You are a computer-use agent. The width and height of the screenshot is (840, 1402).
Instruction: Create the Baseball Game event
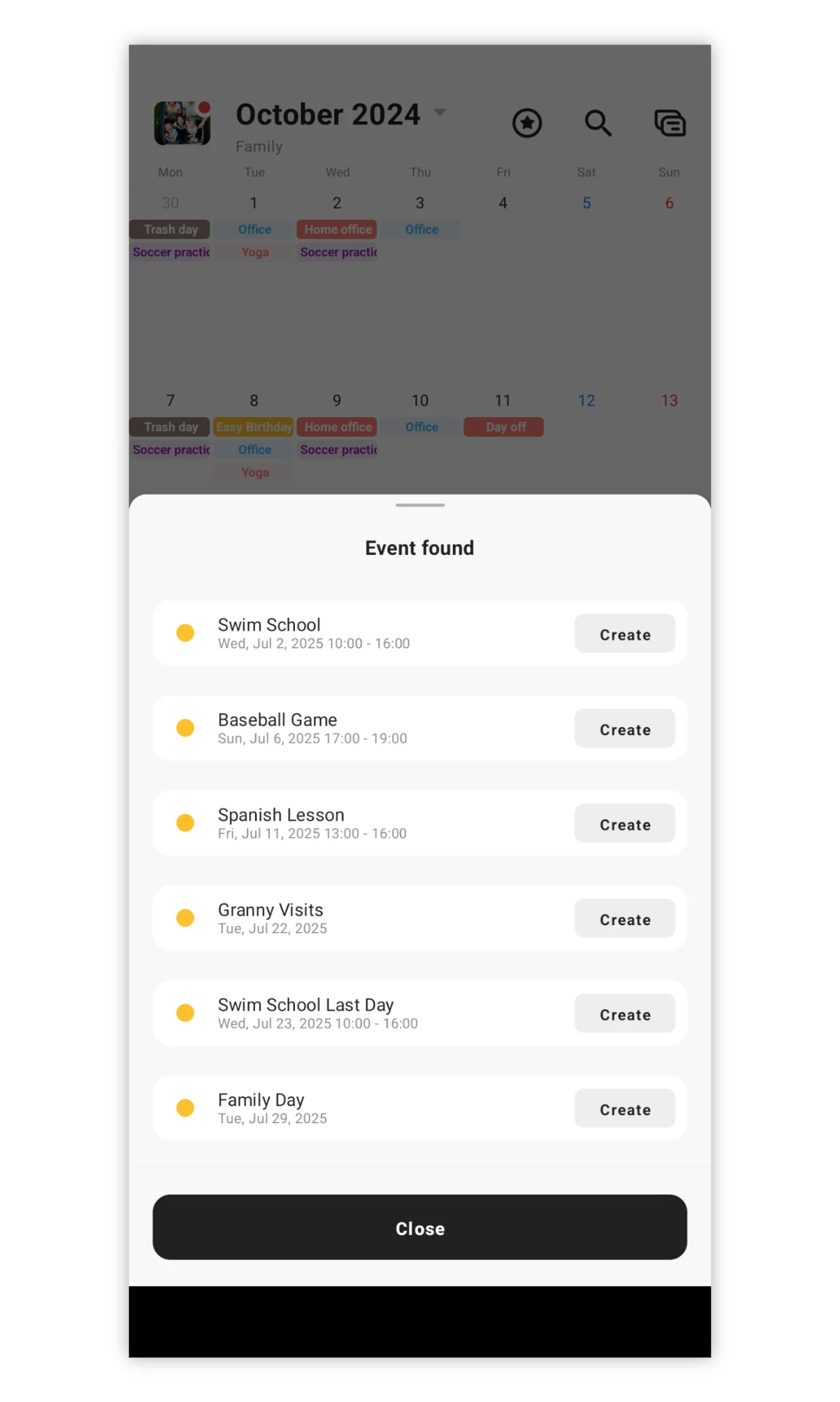pyautogui.click(x=624, y=728)
